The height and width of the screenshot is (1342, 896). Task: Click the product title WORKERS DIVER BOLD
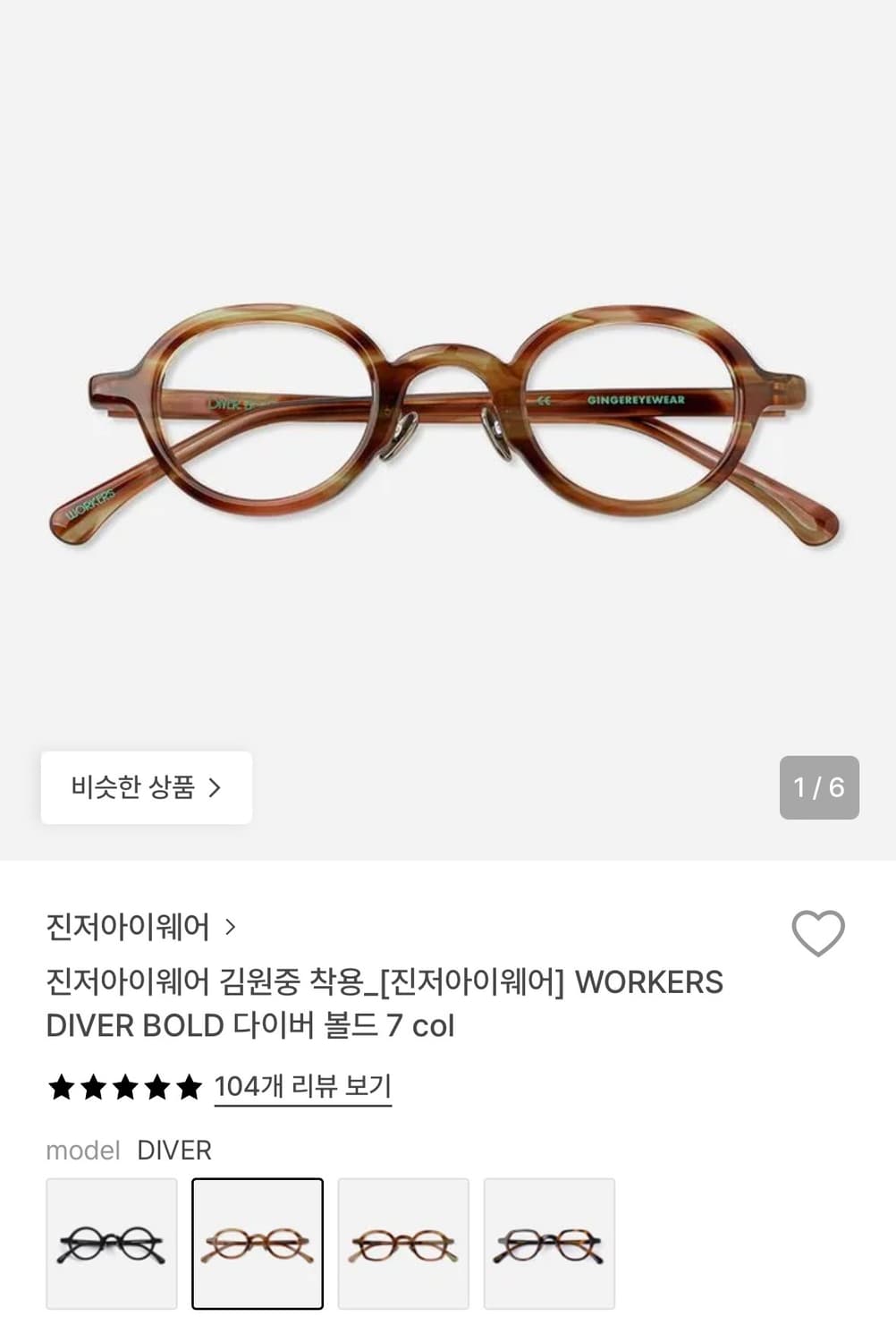[x=385, y=1005]
